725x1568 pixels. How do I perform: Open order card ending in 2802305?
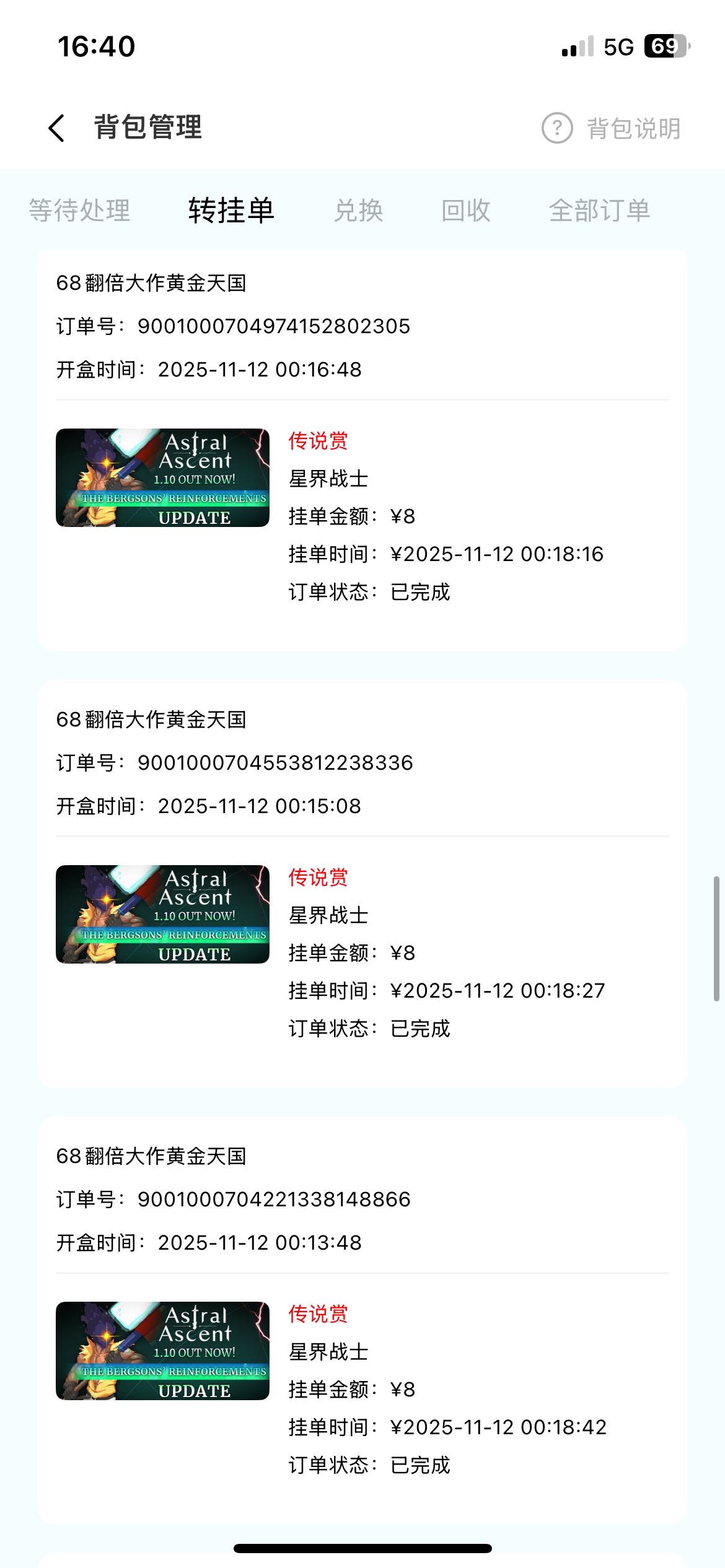point(362,450)
